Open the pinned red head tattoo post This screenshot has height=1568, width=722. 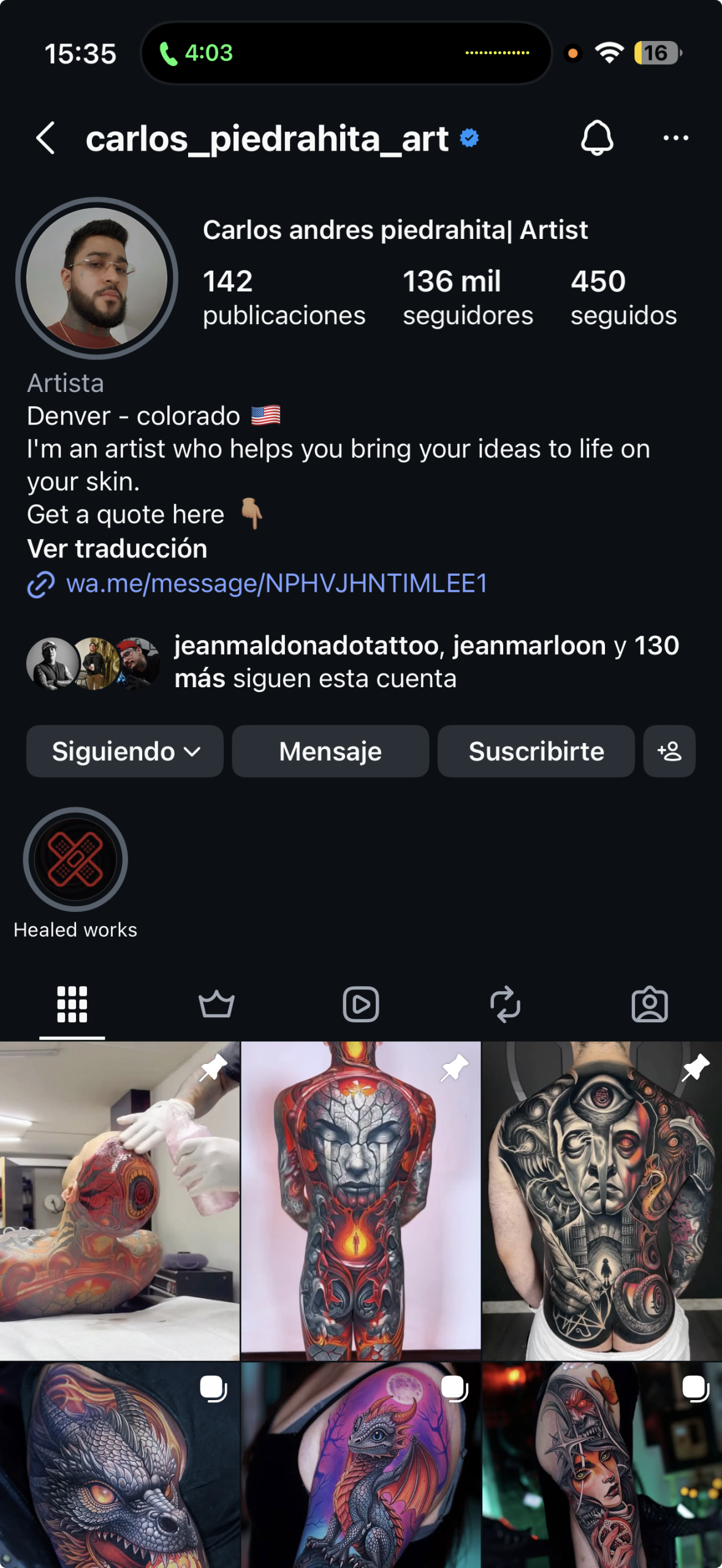(120, 1200)
